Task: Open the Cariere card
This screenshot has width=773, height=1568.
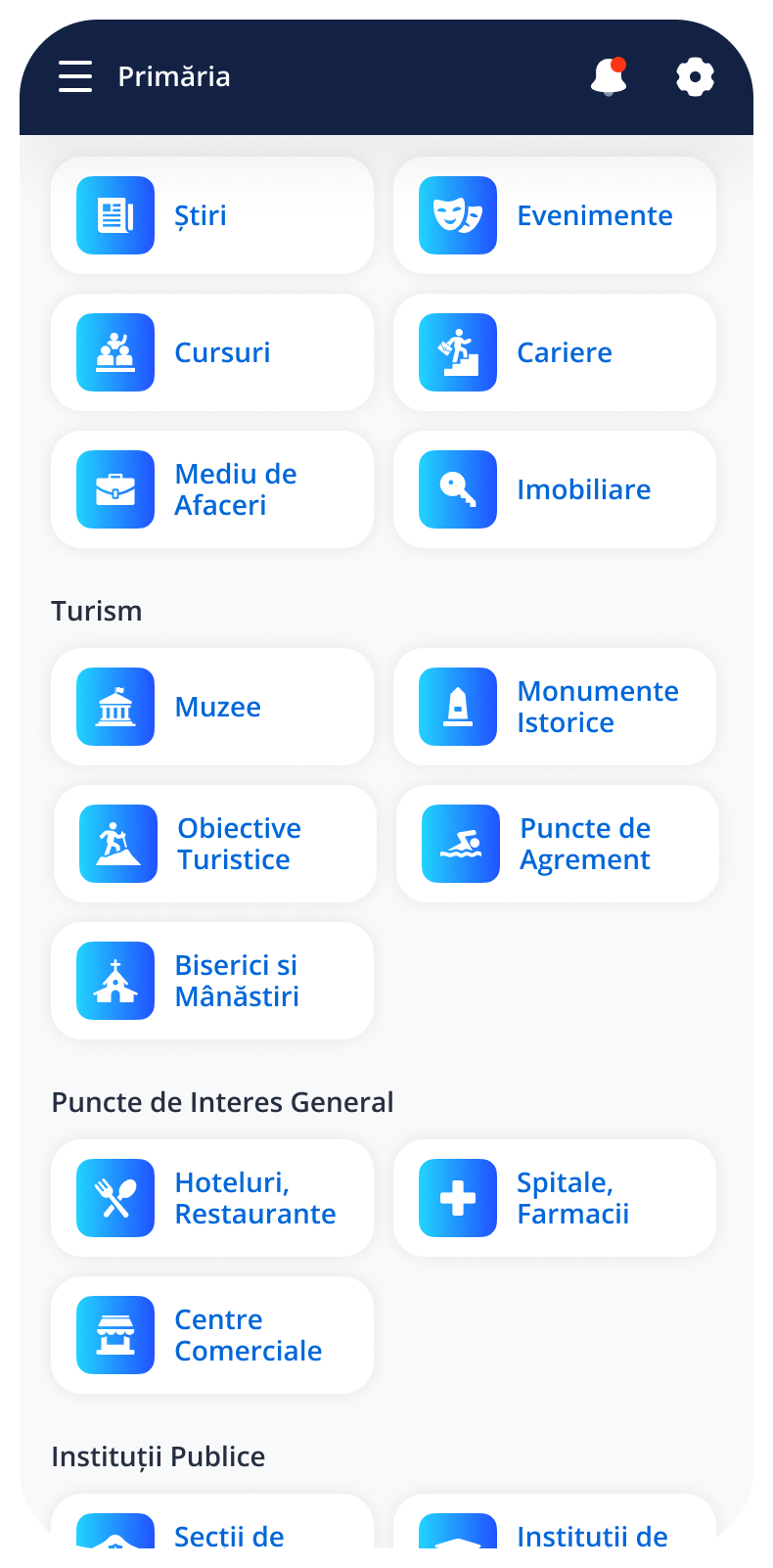Action: click(555, 352)
